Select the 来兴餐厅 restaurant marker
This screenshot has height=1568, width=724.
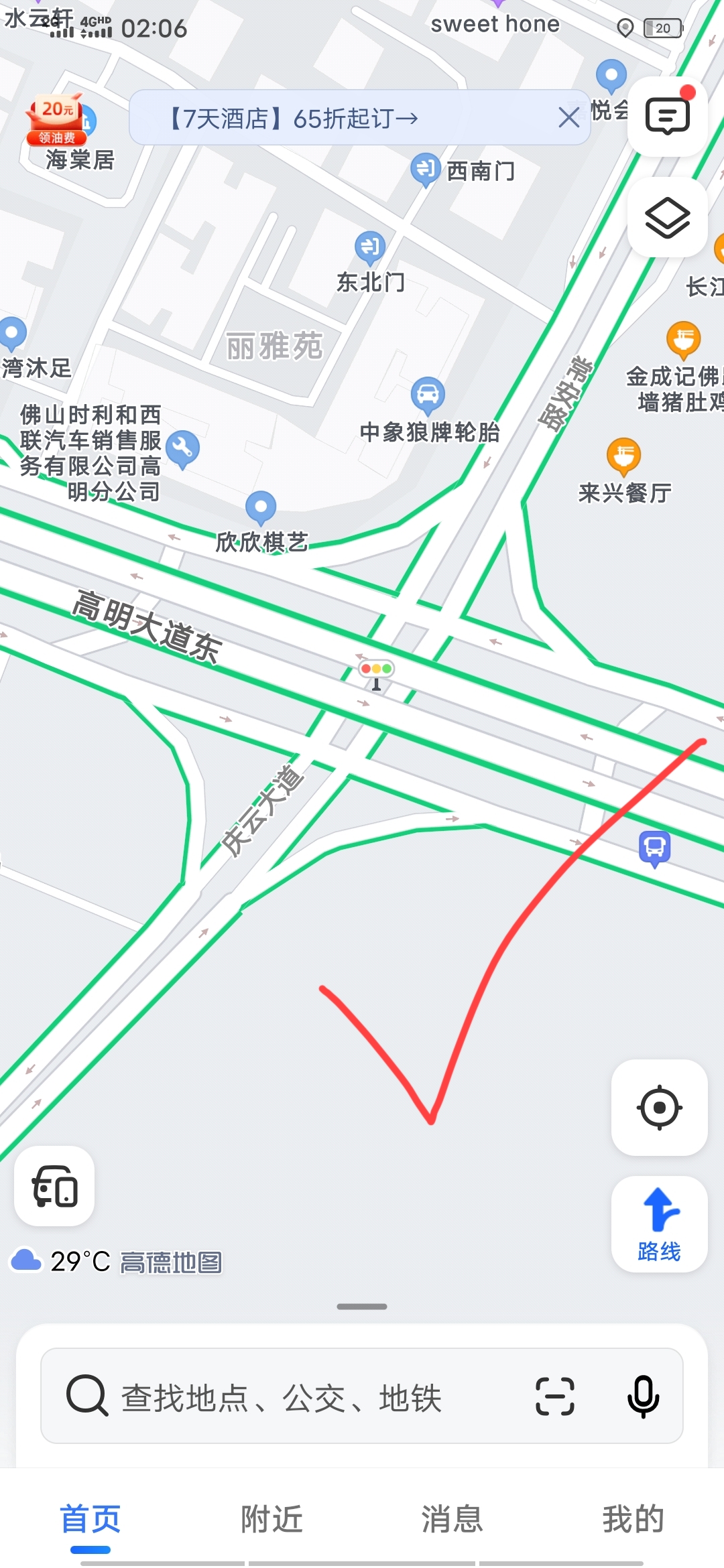623,457
